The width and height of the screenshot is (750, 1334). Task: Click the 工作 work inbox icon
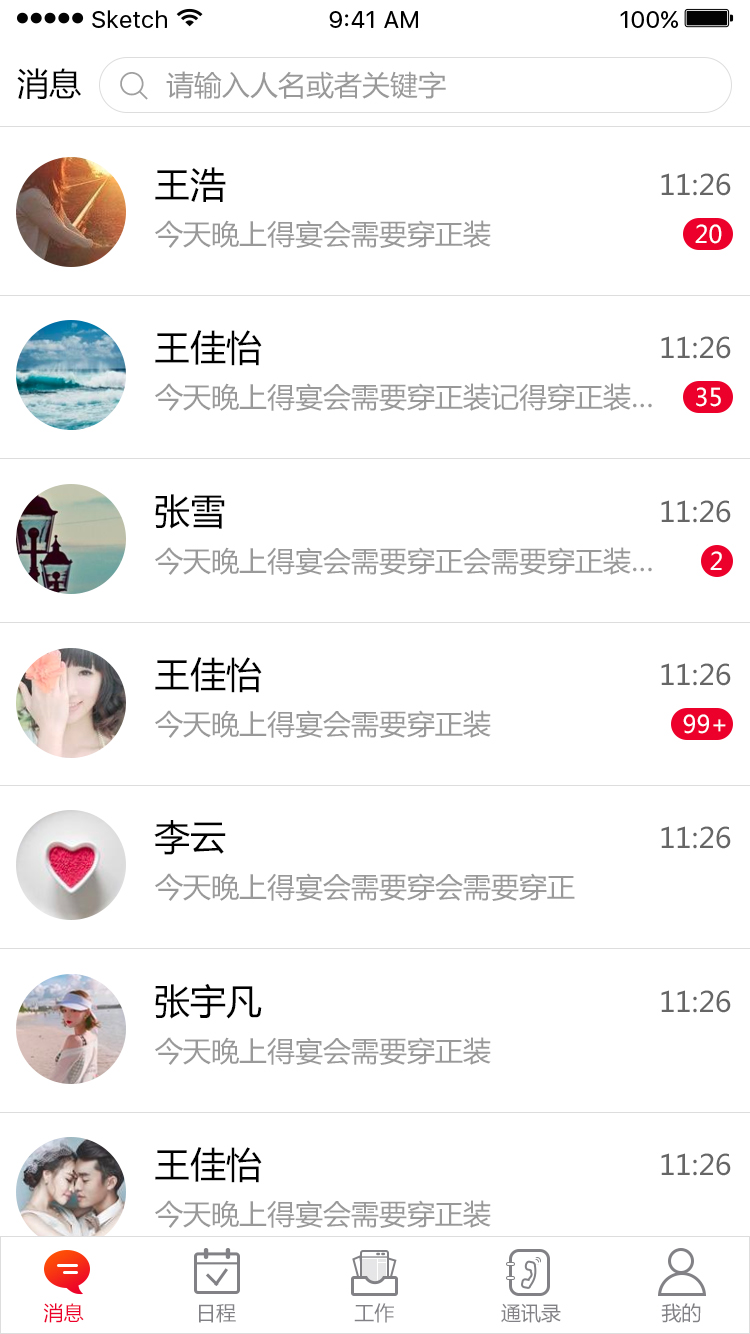(x=374, y=1272)
